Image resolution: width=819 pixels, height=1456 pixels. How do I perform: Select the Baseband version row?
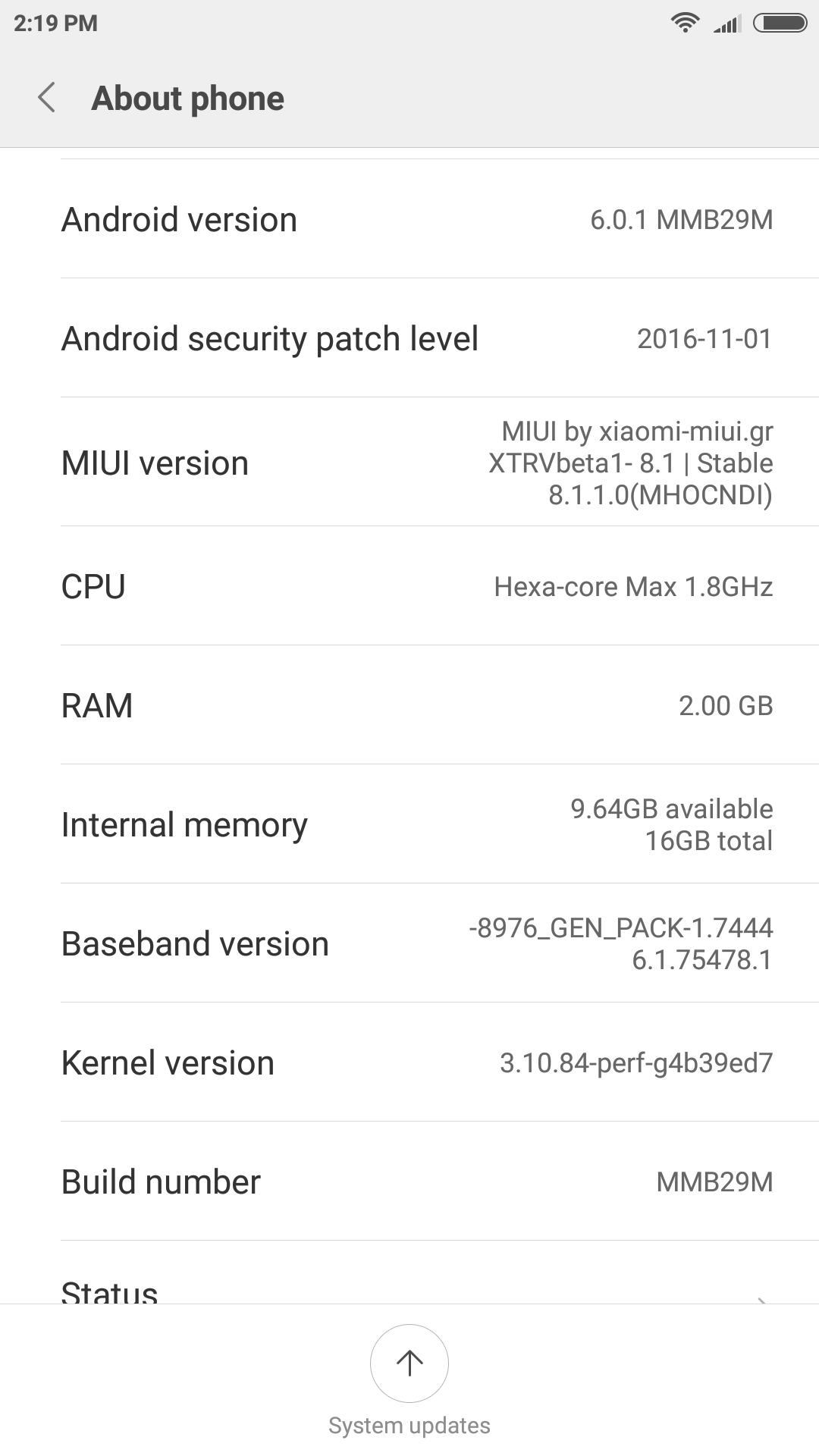point(409,943)
